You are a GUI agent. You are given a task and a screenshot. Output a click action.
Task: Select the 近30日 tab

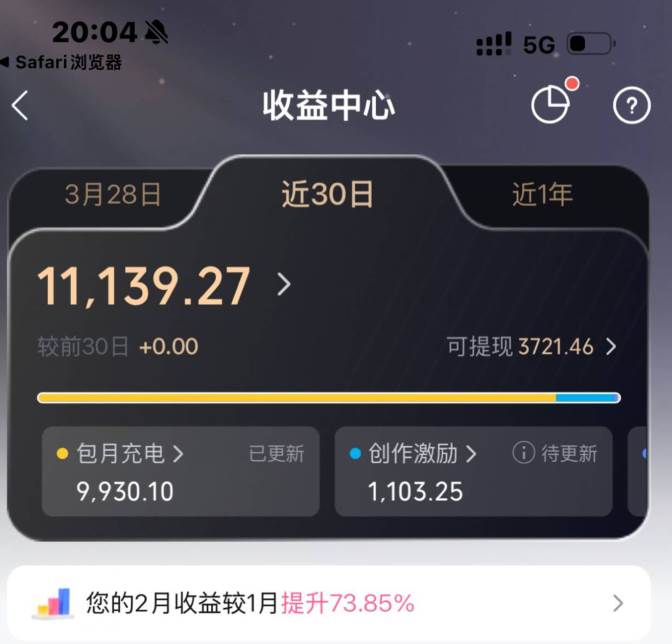(x=327, y=194)
